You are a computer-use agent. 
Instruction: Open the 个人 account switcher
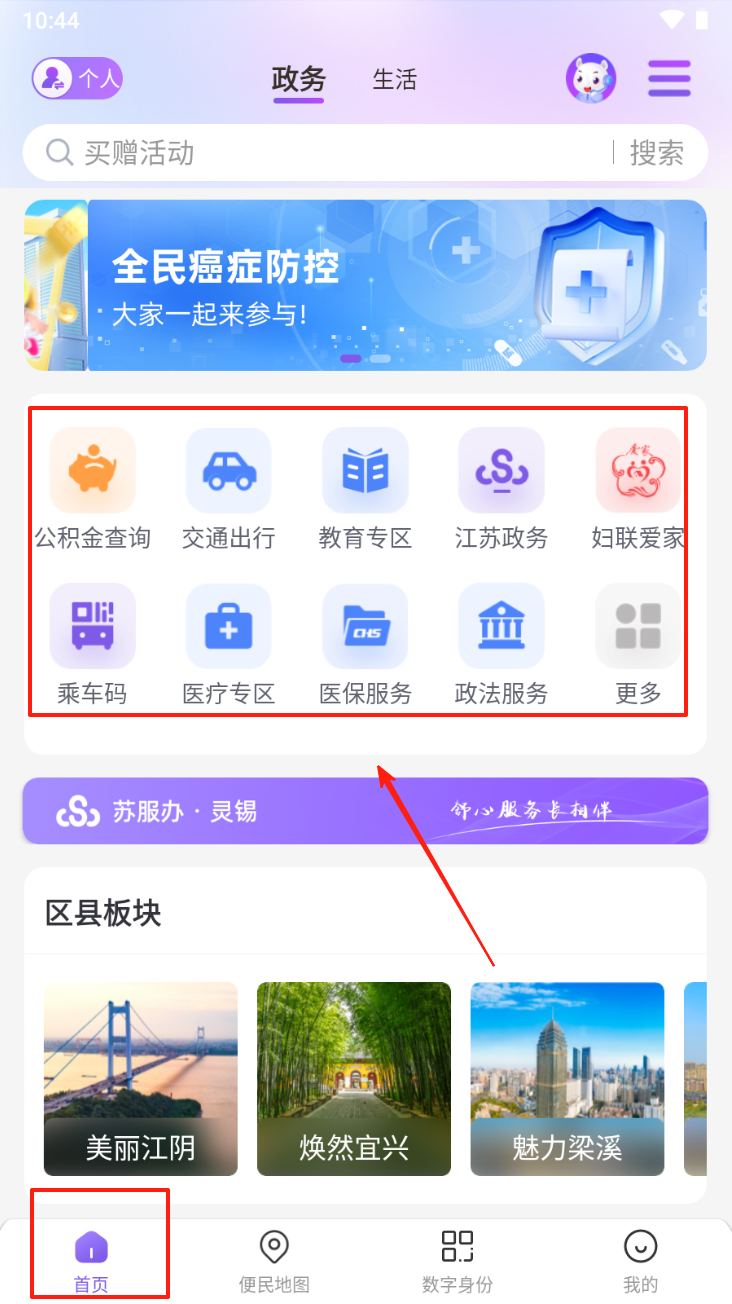pyautogui.click(x=77, y=78)
